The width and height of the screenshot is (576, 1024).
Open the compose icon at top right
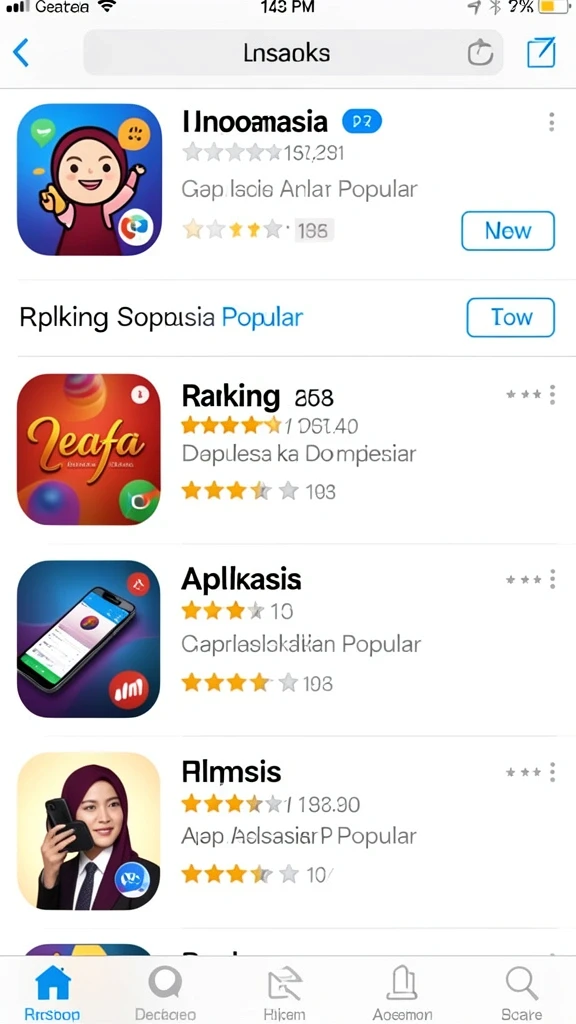[x=541, y=52]
